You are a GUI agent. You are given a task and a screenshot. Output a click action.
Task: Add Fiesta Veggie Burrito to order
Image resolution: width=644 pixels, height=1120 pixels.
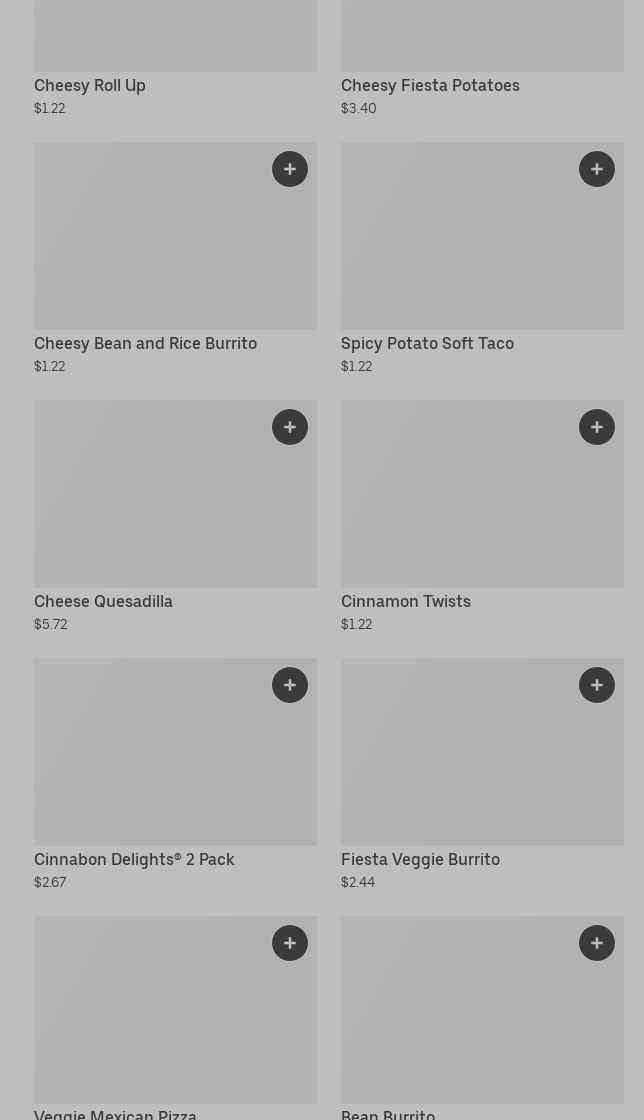point(597,685)
